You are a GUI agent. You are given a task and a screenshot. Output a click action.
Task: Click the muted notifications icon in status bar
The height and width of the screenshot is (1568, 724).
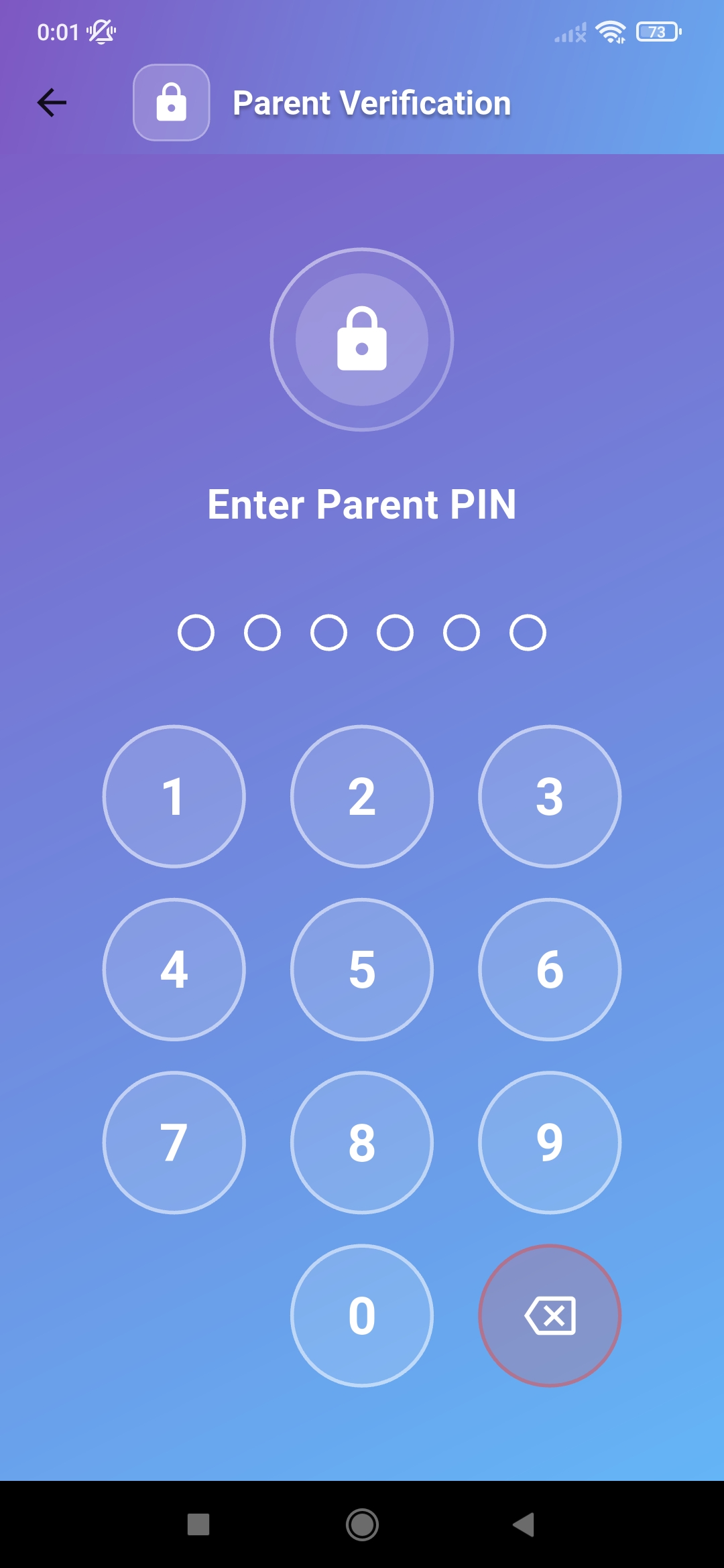pyautogui.click(x=99, y=30)
